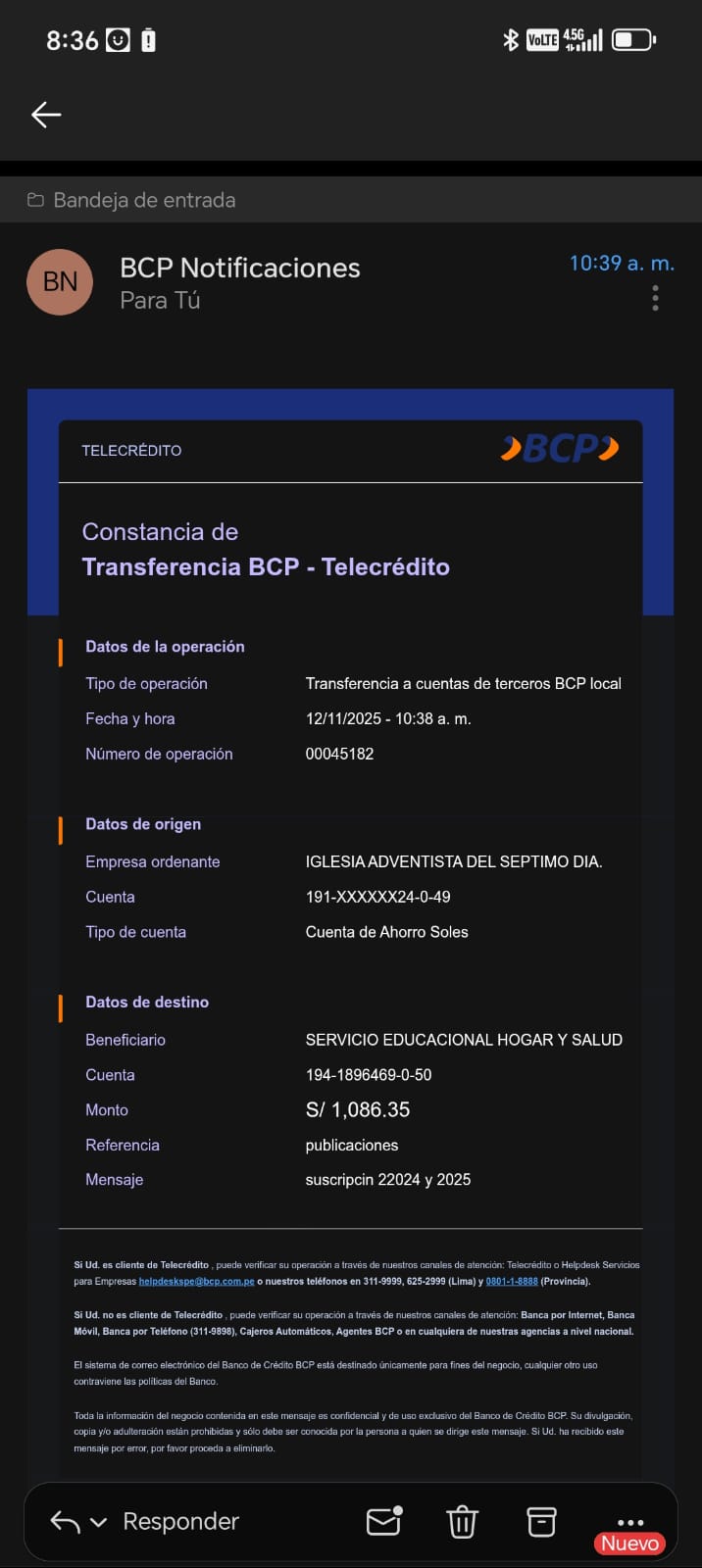The height and width of the screenshot is (1568, 702).
Task: Call the 0801-1-8888 phone link
Action: coord(512,1281)
